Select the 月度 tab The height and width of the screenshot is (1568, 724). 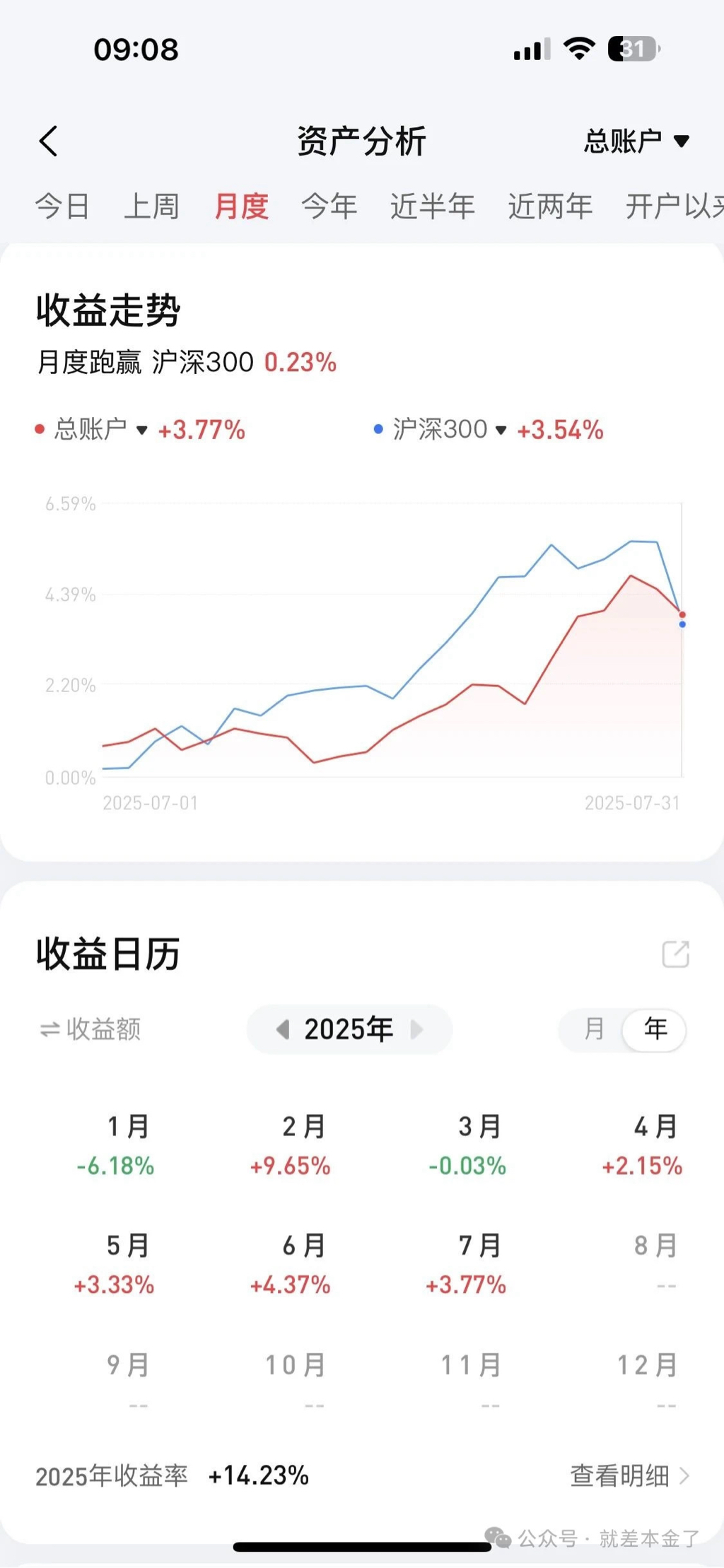pyautogui.click(x=241, y=206)
